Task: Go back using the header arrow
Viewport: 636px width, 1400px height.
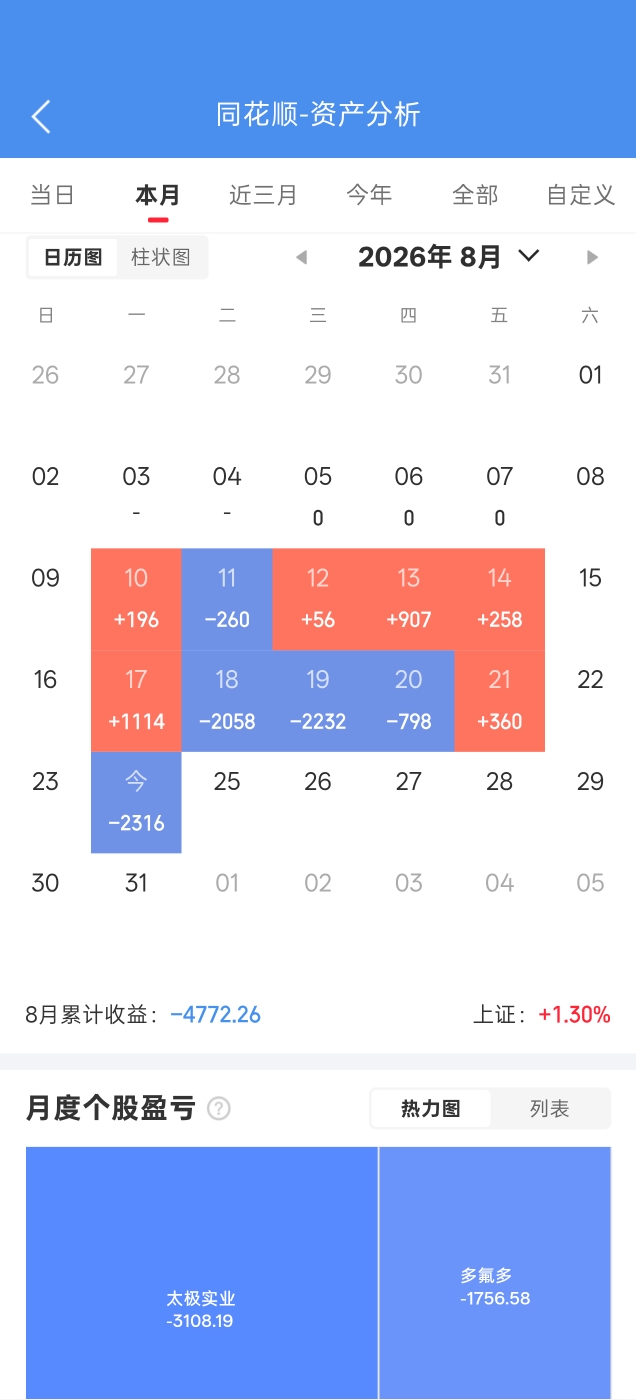Action: pyautogui.click(x=41, y=116)
